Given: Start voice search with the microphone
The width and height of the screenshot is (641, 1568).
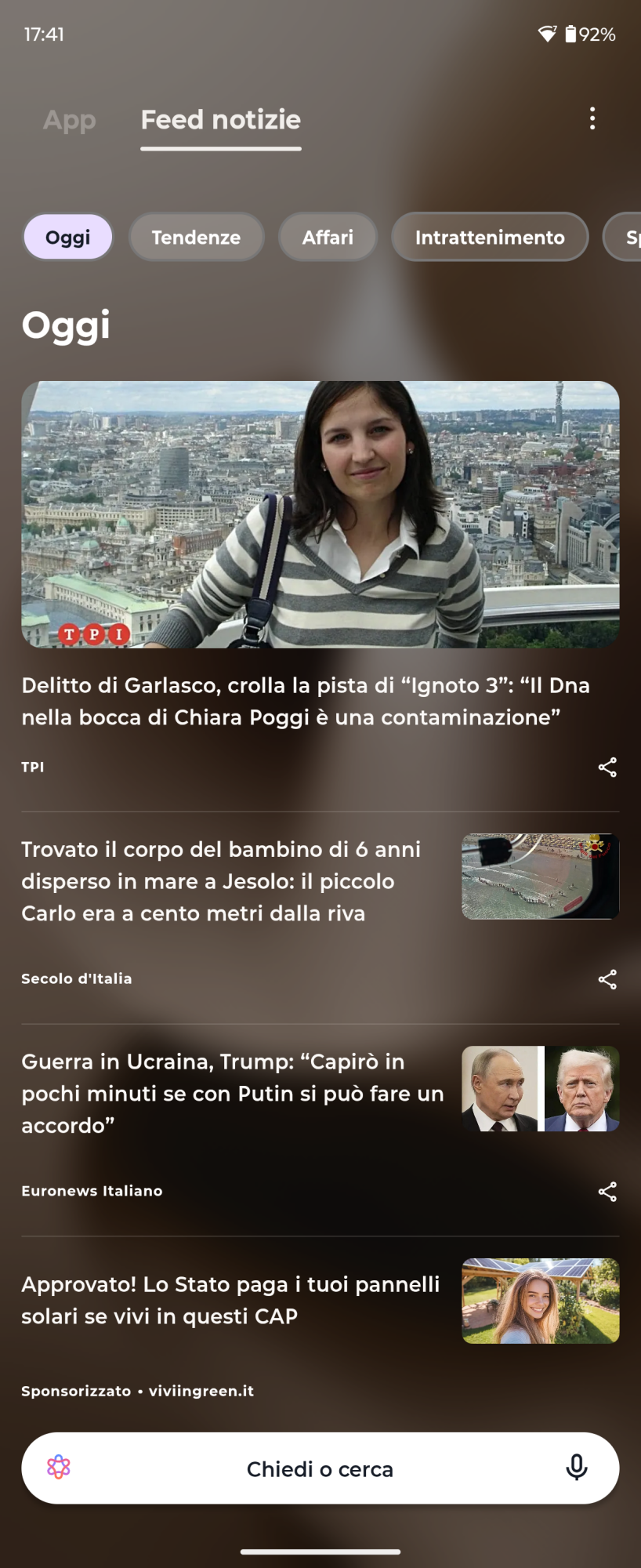Looking at the screenshot, I should (x=577, y=1468).
